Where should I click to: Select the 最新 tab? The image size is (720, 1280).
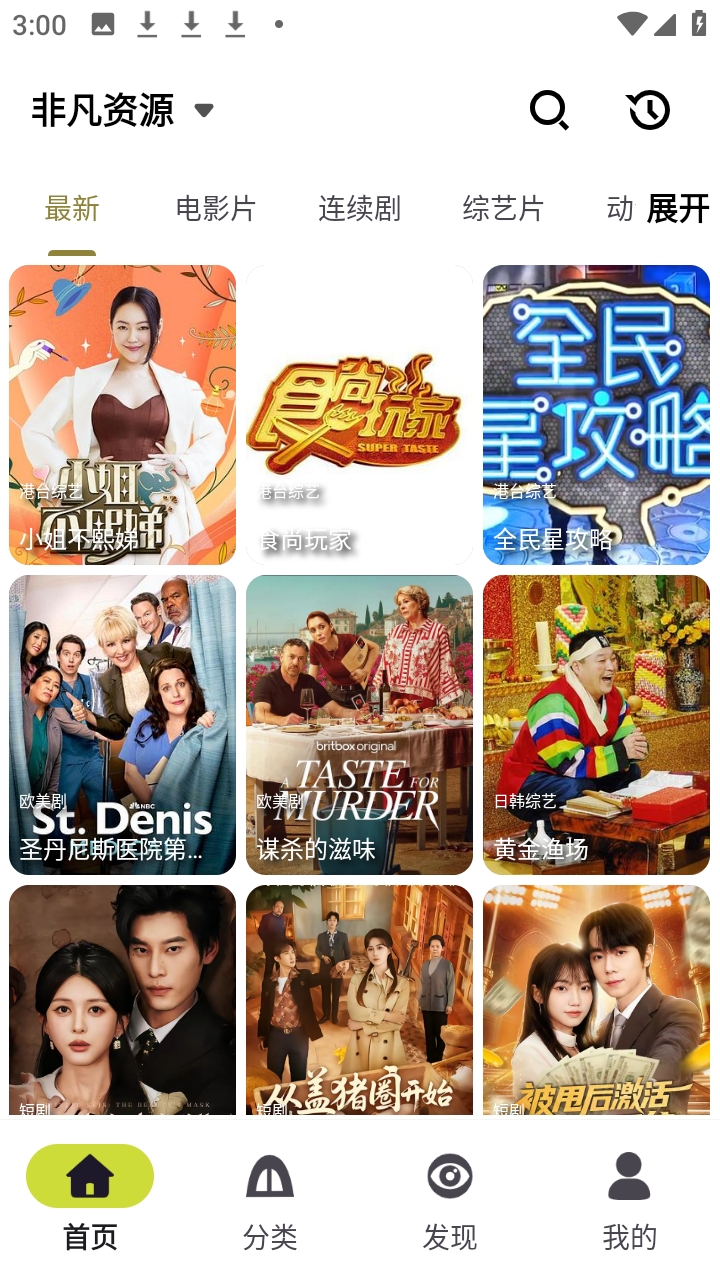72,208
